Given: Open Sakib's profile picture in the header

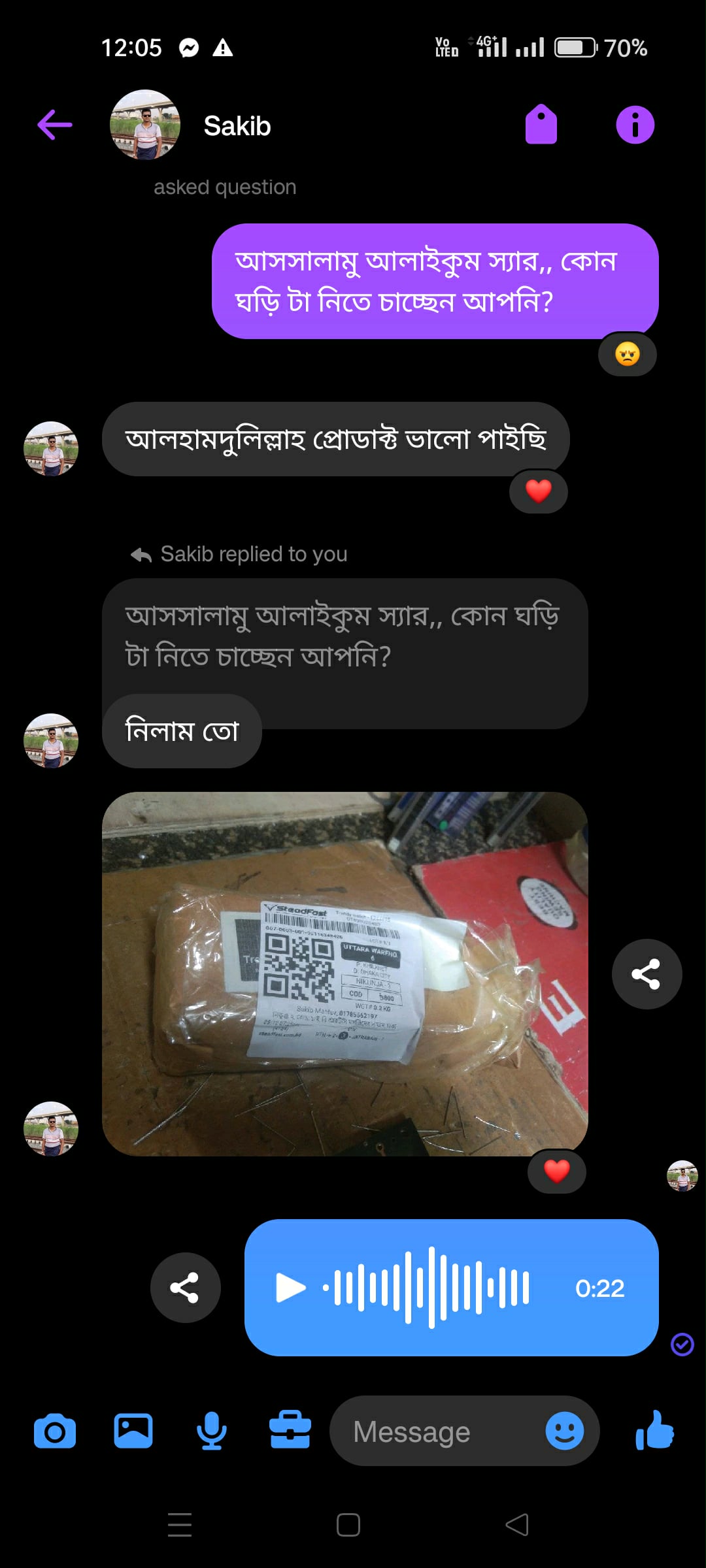Looking at the screenshot, I should pos(145,125).
